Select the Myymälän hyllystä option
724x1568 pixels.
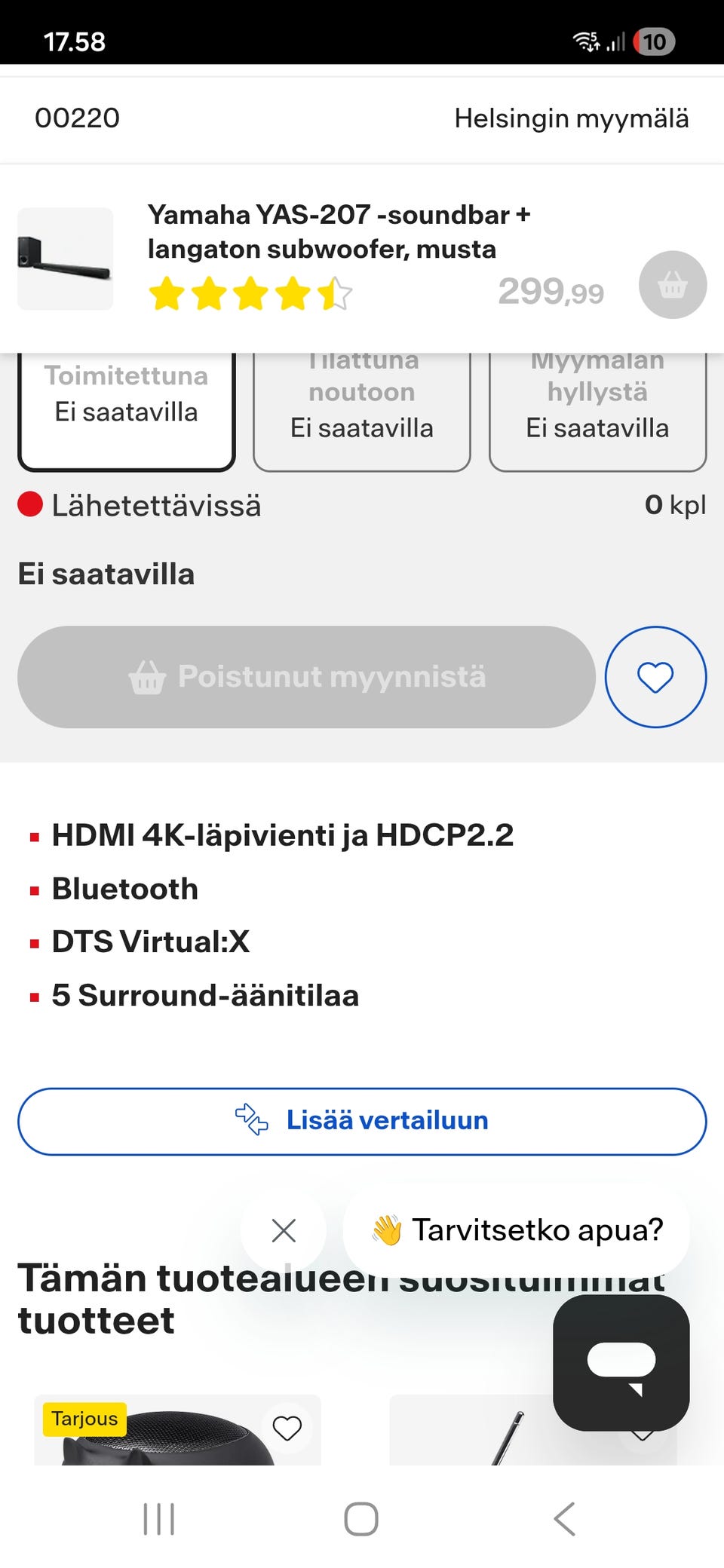click(597, 408)
